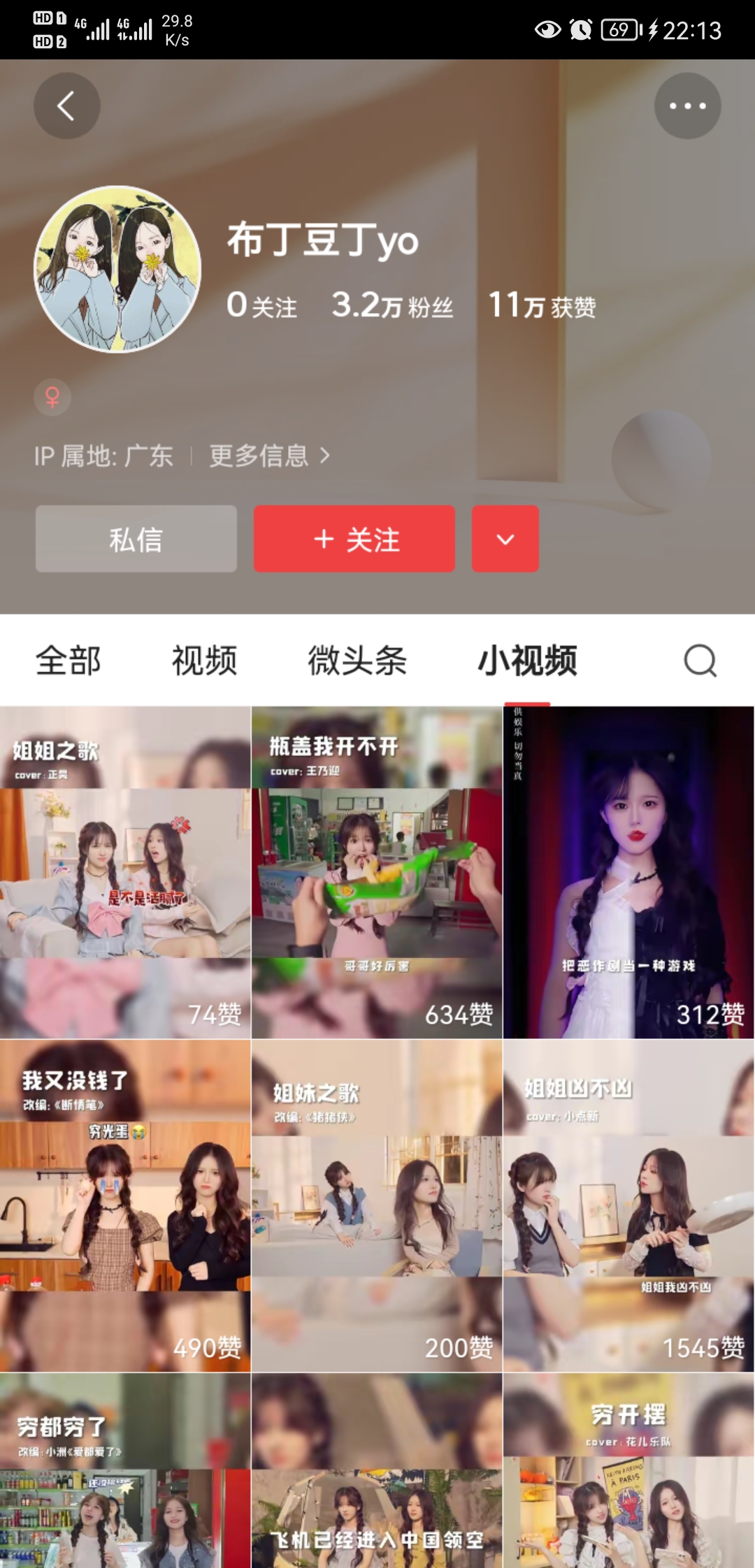Open 更多信息 profile details

269,456
